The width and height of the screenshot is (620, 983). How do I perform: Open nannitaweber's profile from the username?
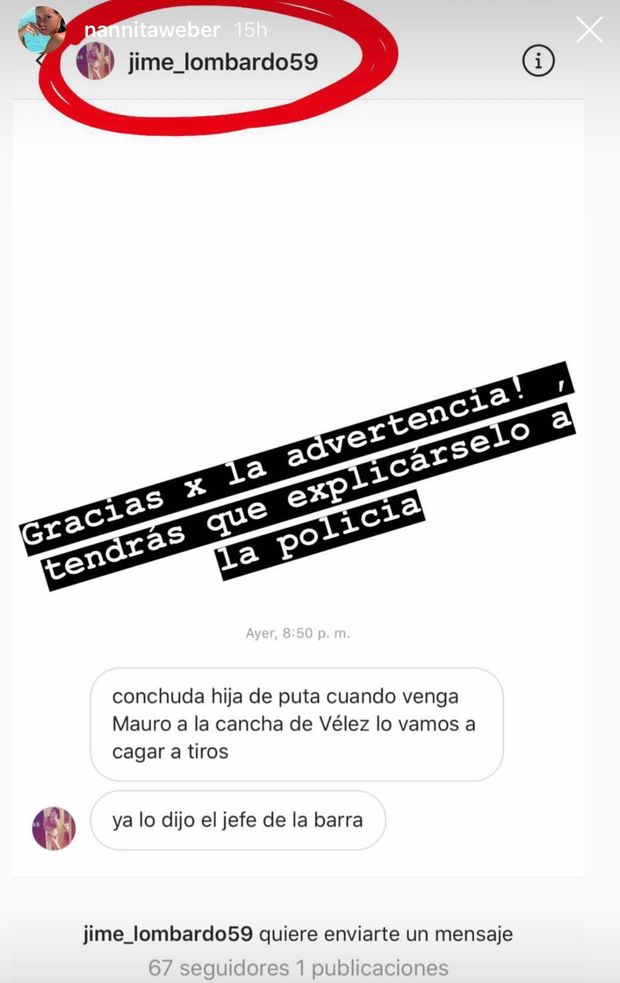[x=151, y=30]
